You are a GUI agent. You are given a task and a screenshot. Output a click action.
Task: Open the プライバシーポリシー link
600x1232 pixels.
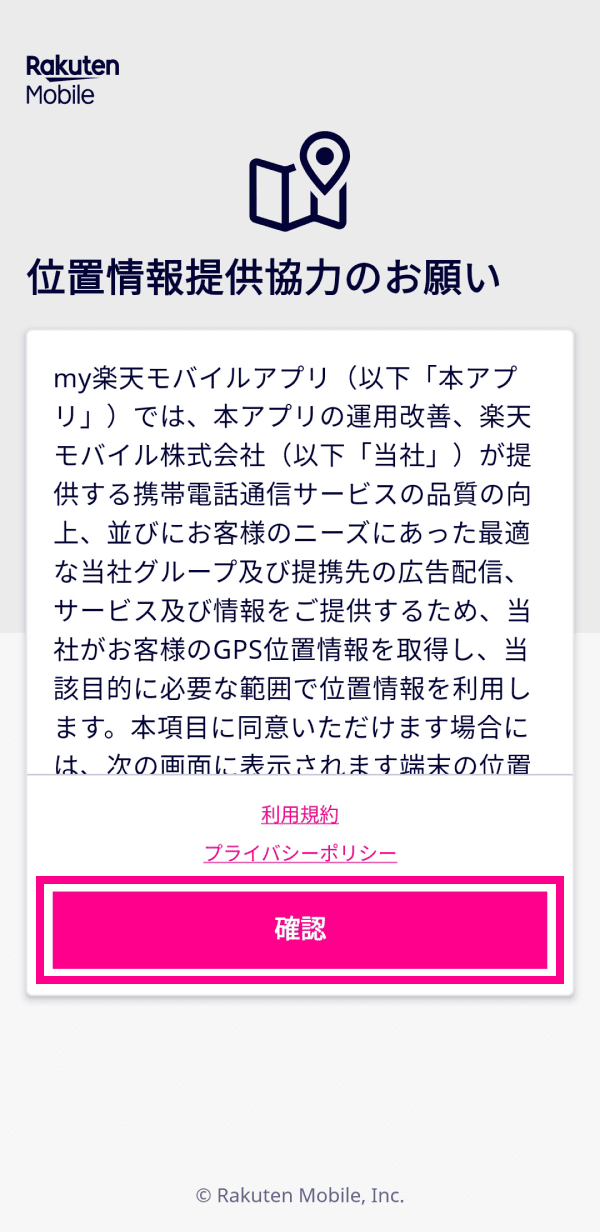point(300,853)
